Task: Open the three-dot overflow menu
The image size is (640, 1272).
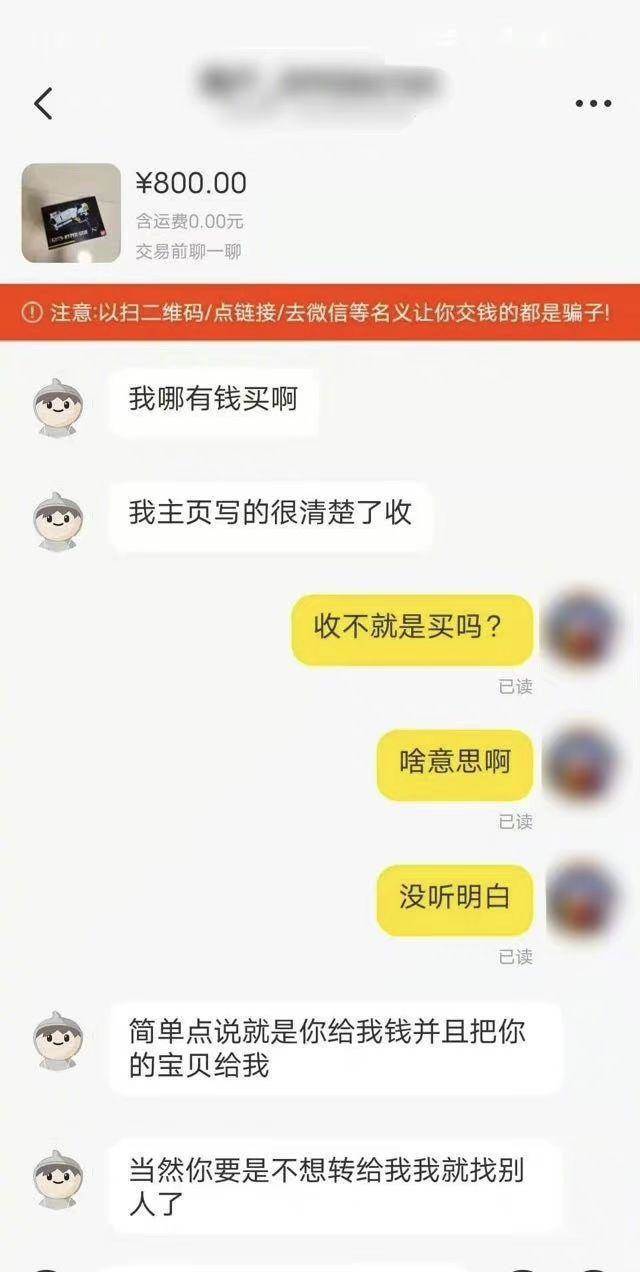Action: point(593,103)
